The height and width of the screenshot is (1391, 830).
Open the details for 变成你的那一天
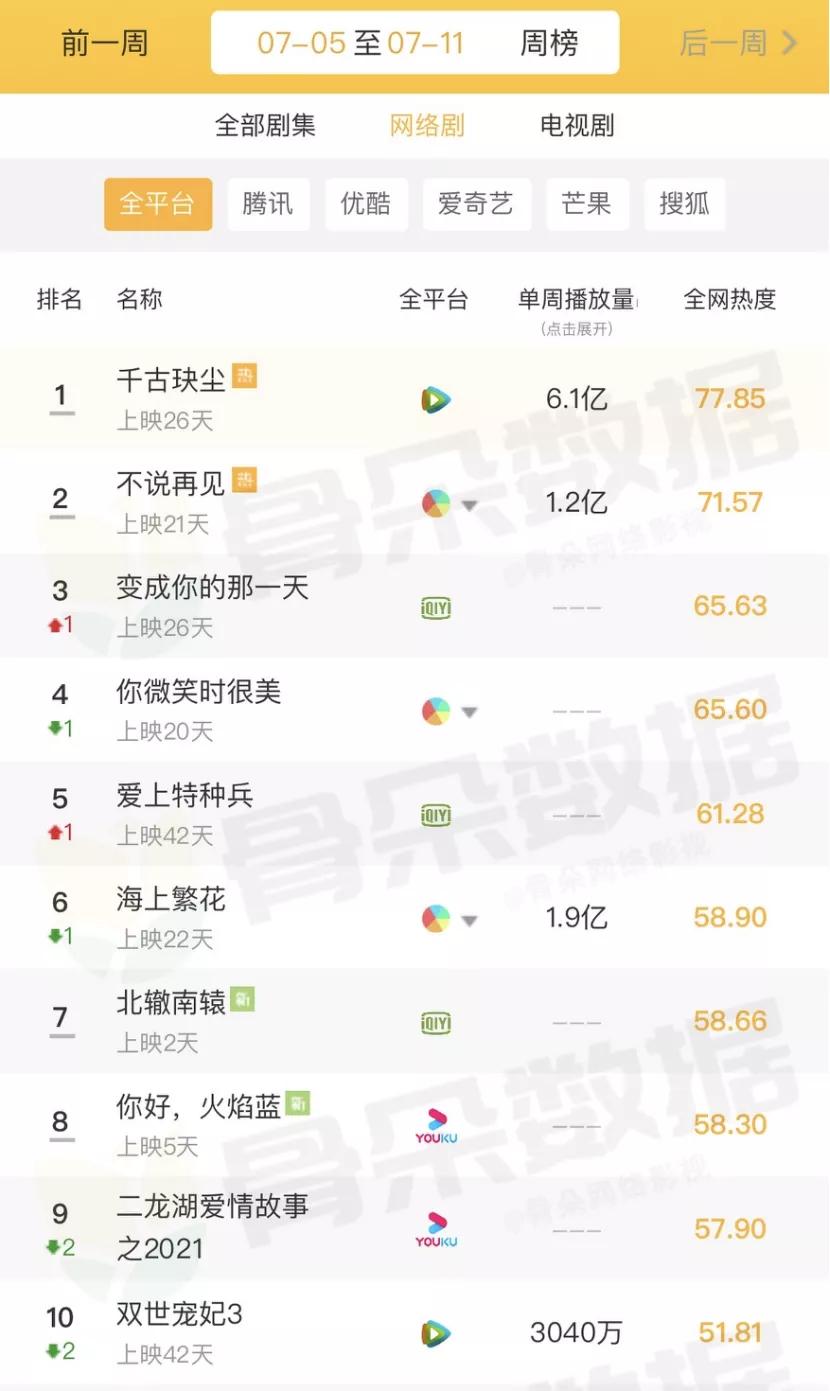pos(212,588)
